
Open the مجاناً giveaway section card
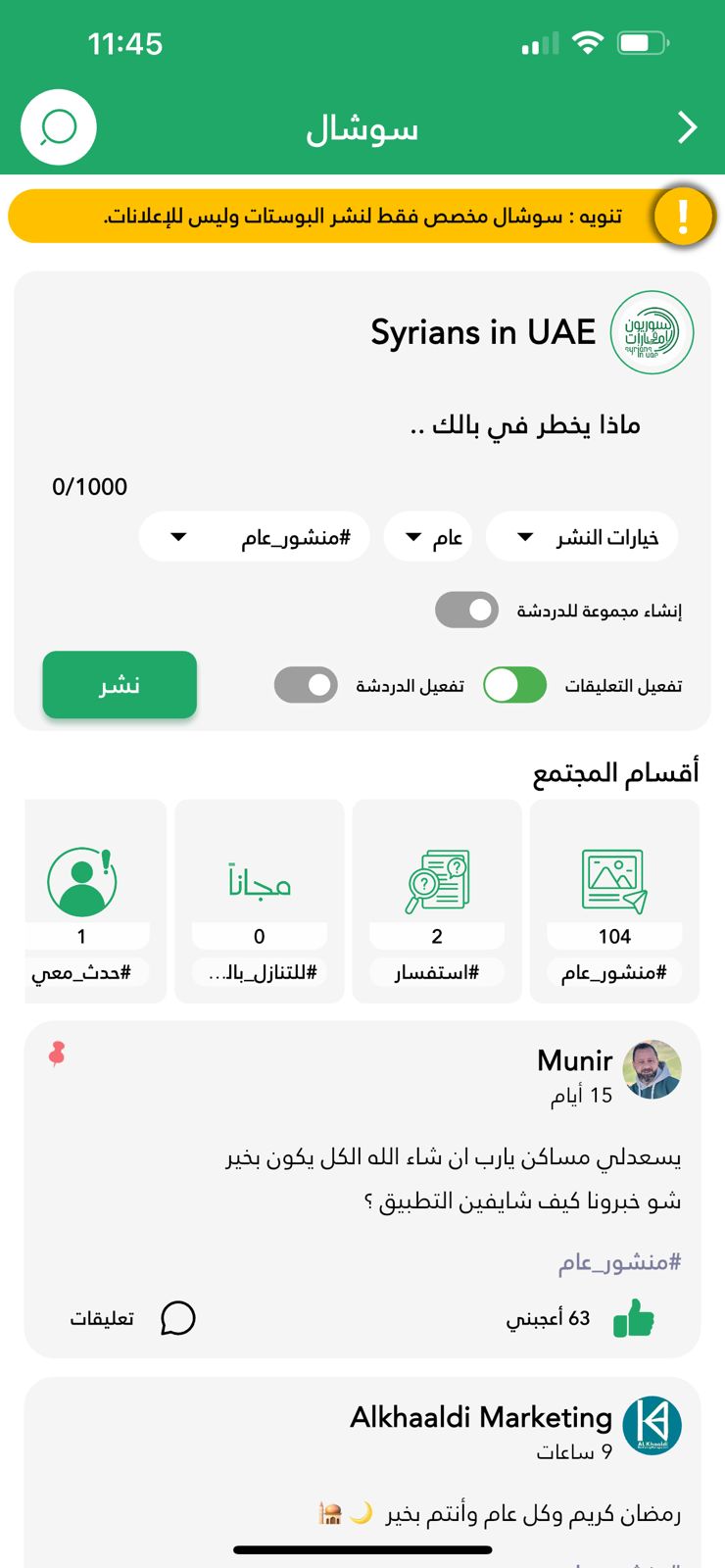pyautogui.click(x=260, y=902)
